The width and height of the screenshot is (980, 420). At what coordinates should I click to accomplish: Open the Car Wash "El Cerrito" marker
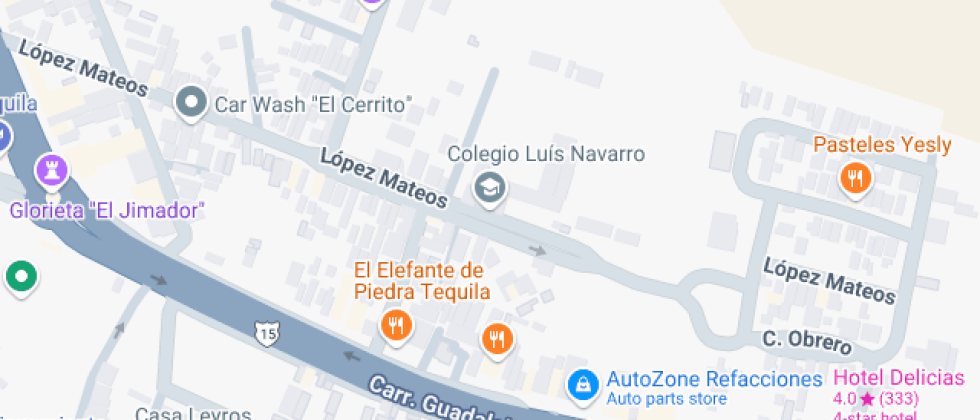click(x=190, y=102)
